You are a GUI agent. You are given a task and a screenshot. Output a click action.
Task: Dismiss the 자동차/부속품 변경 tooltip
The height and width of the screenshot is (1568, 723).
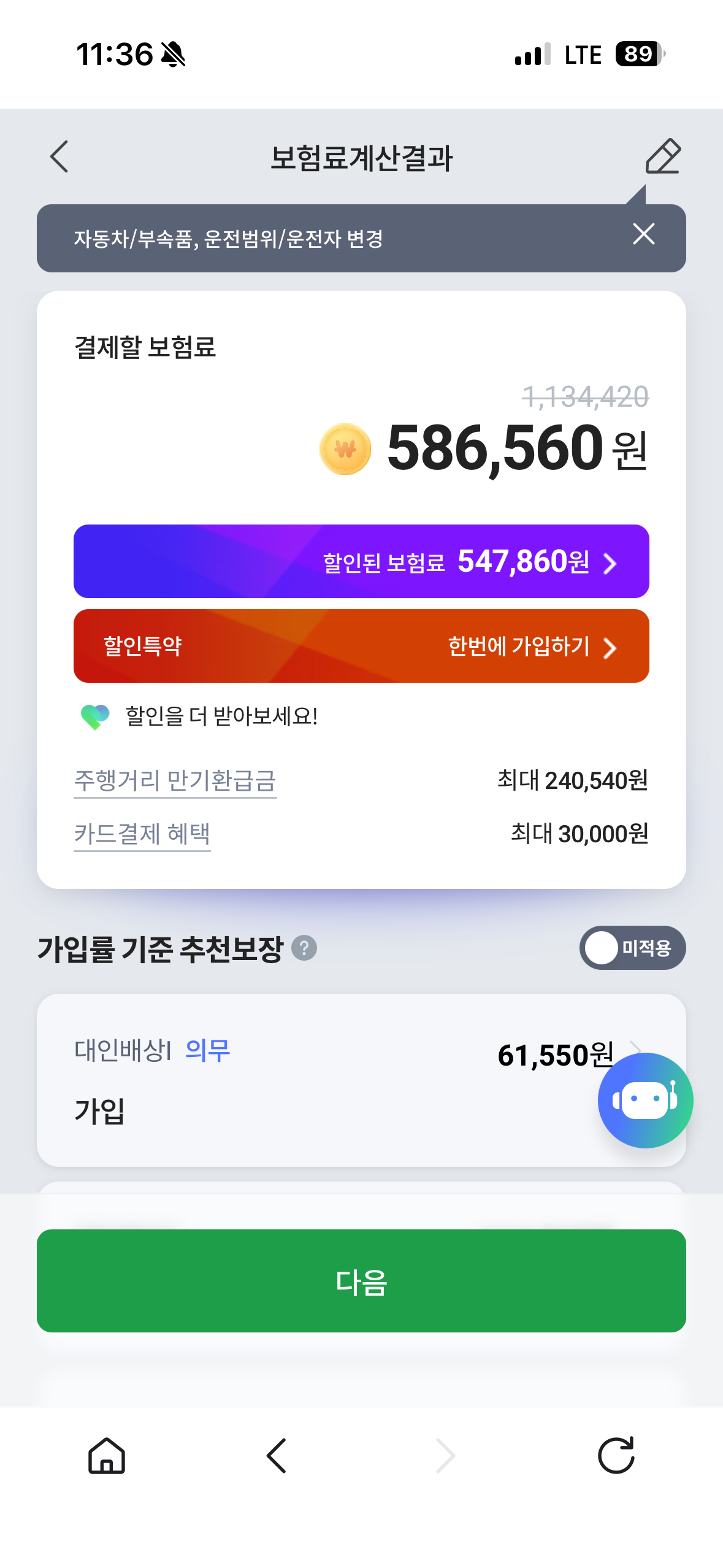(x=643, y=234)
